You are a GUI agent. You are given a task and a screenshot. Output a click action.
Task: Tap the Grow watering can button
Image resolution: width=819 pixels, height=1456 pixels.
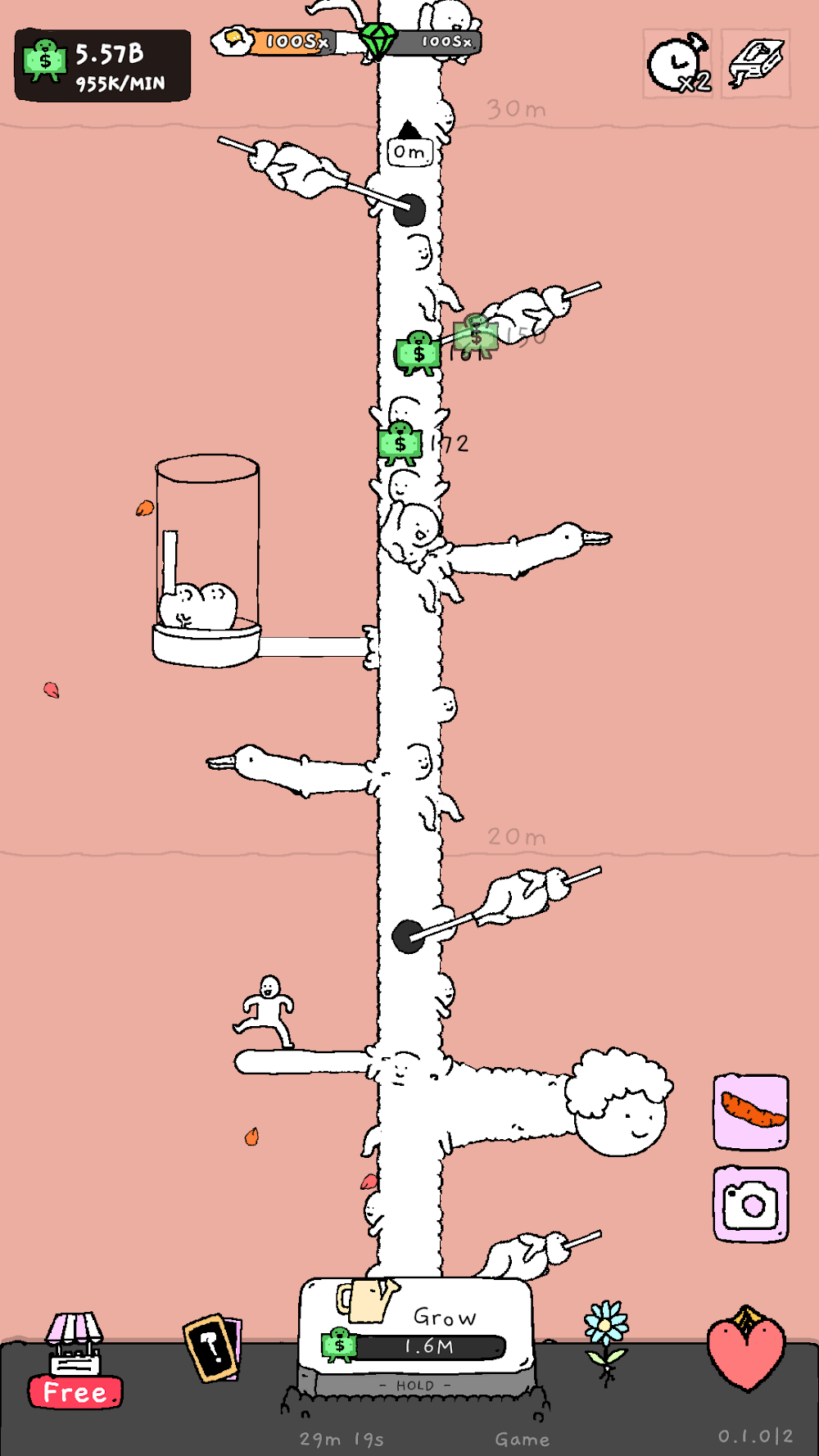[415, 1327]
